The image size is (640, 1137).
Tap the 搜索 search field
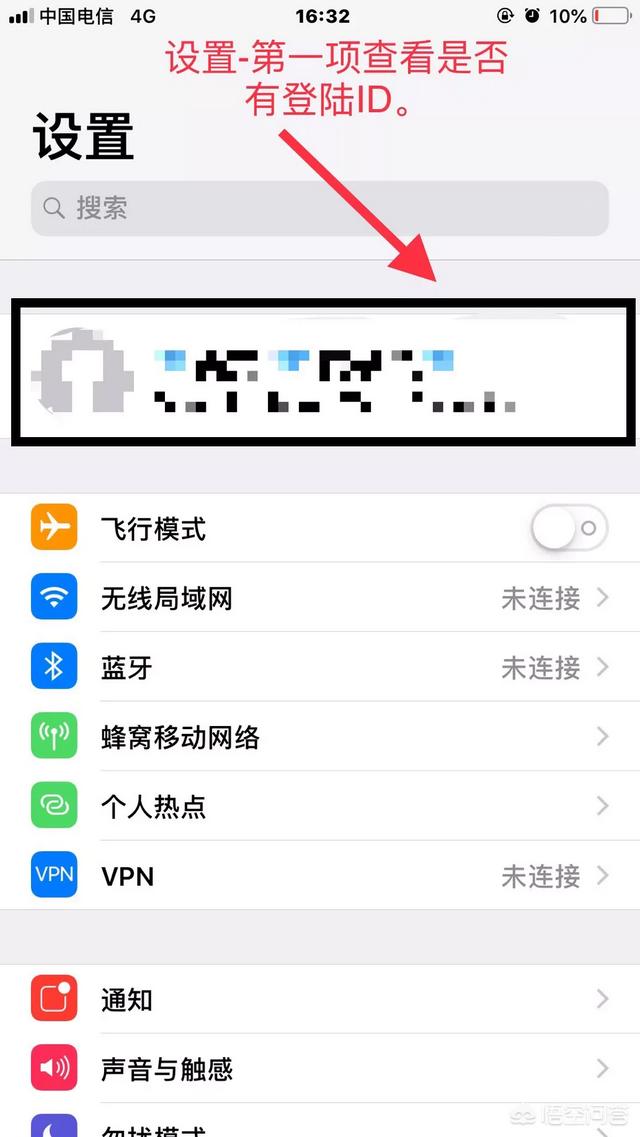coord(320,208)
